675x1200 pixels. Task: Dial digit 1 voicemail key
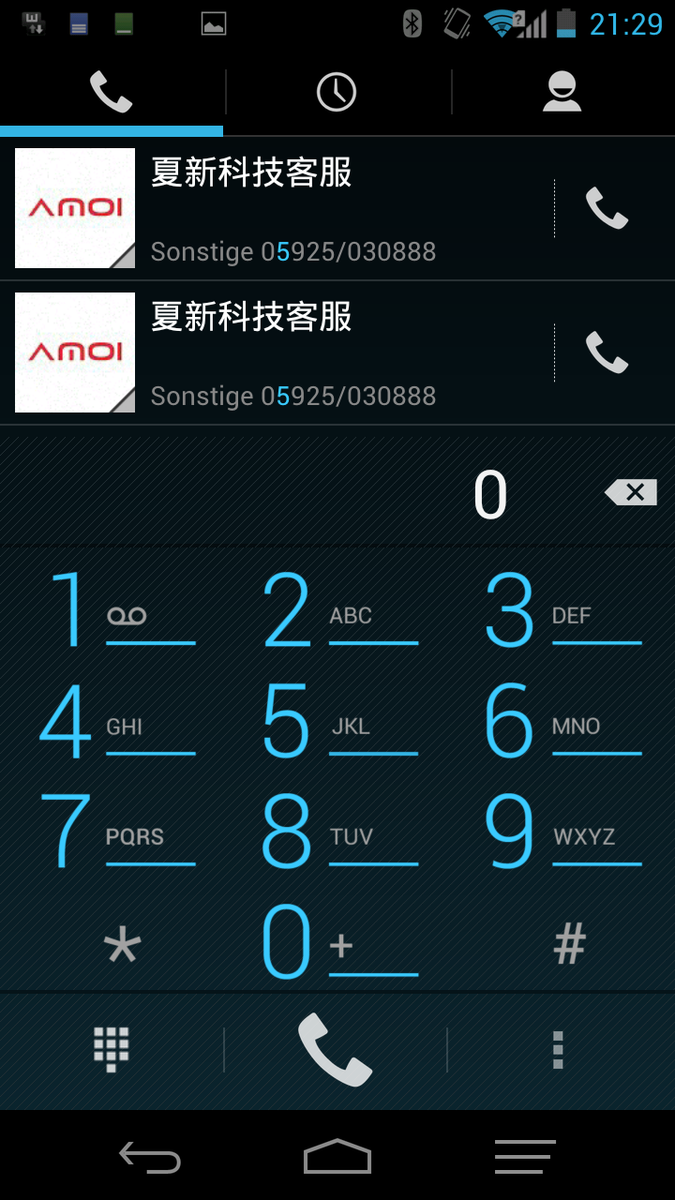pos(115,610)
